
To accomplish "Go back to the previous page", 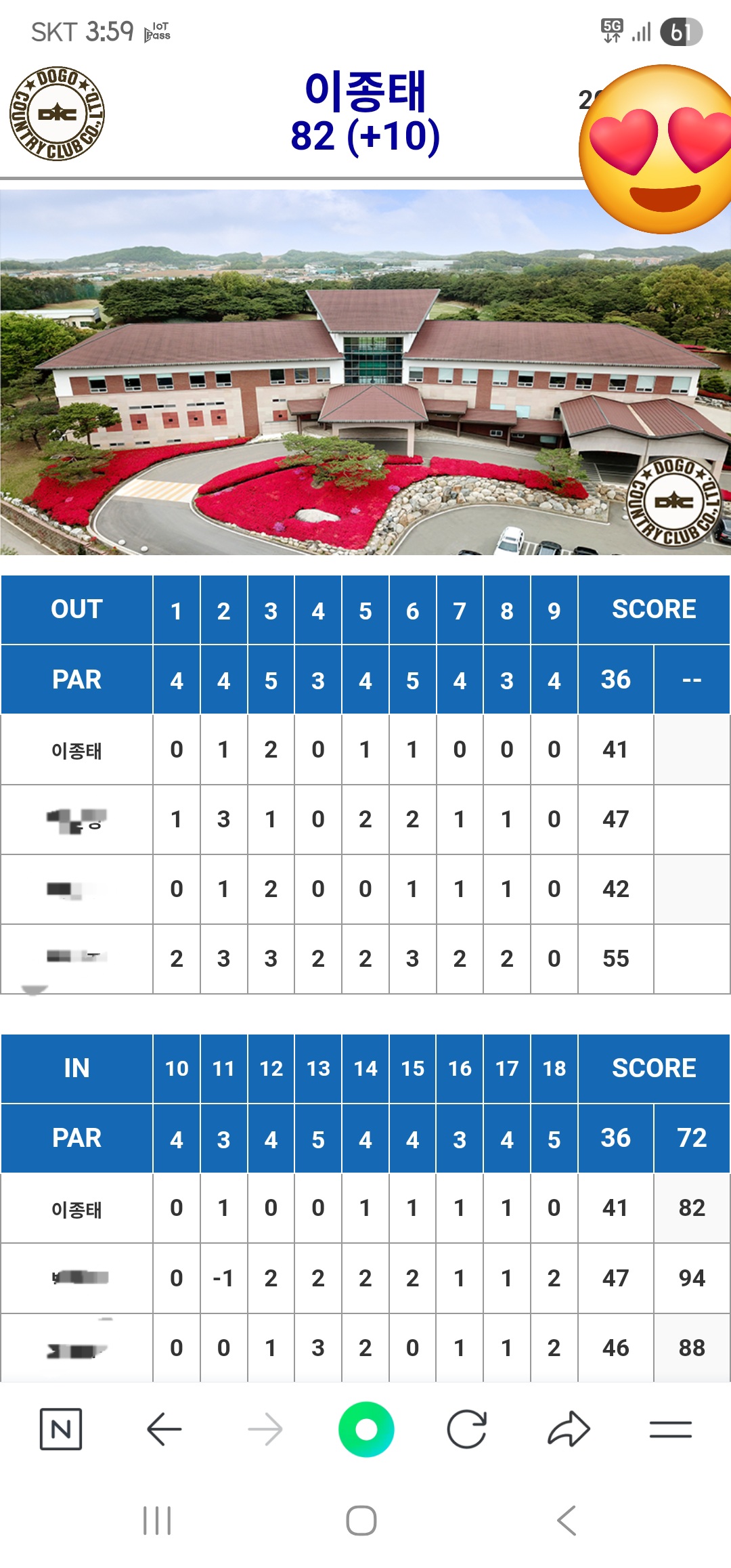I will pyautogui.click(x=164, y=1429).
